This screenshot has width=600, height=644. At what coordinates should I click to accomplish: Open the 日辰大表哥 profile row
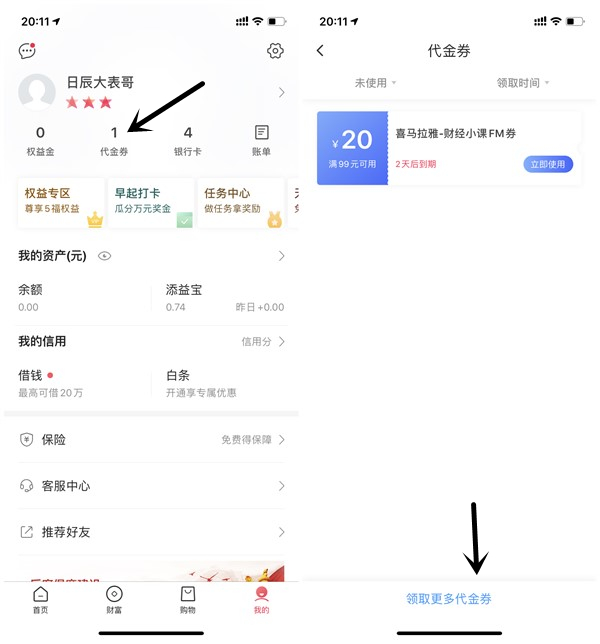coord(150,91)
